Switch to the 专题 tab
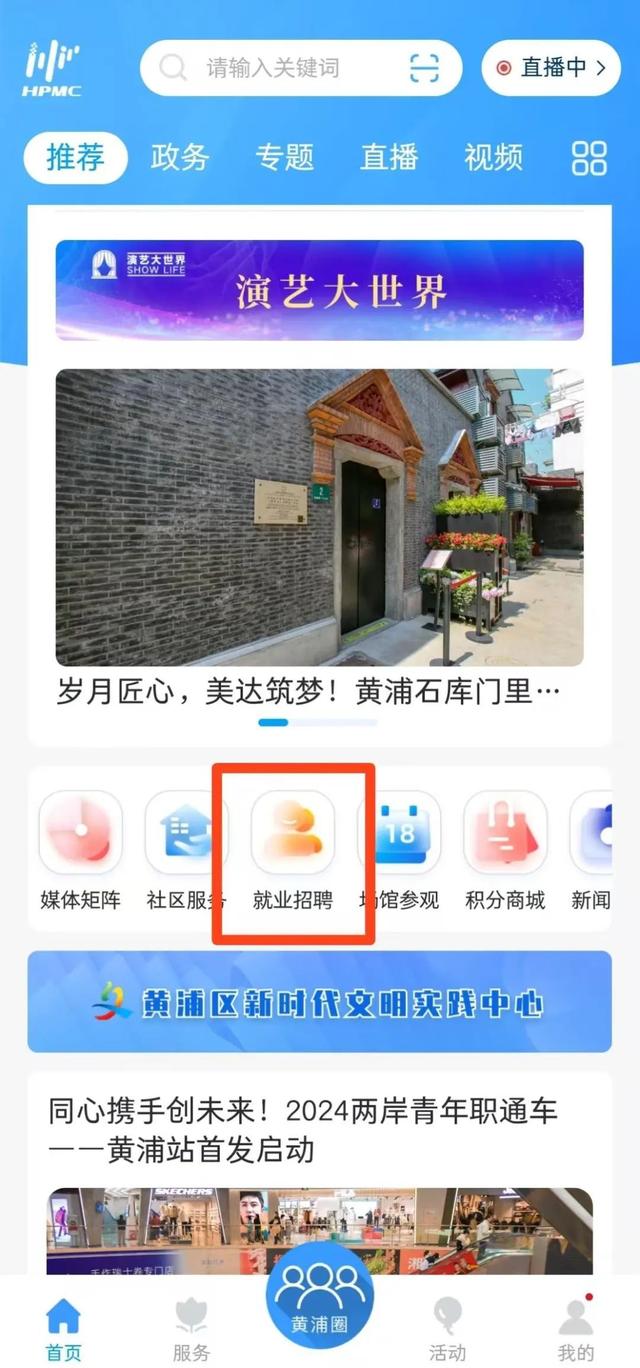The width and height of the screenshot is (640, 1368). click(x=284, y=157)
